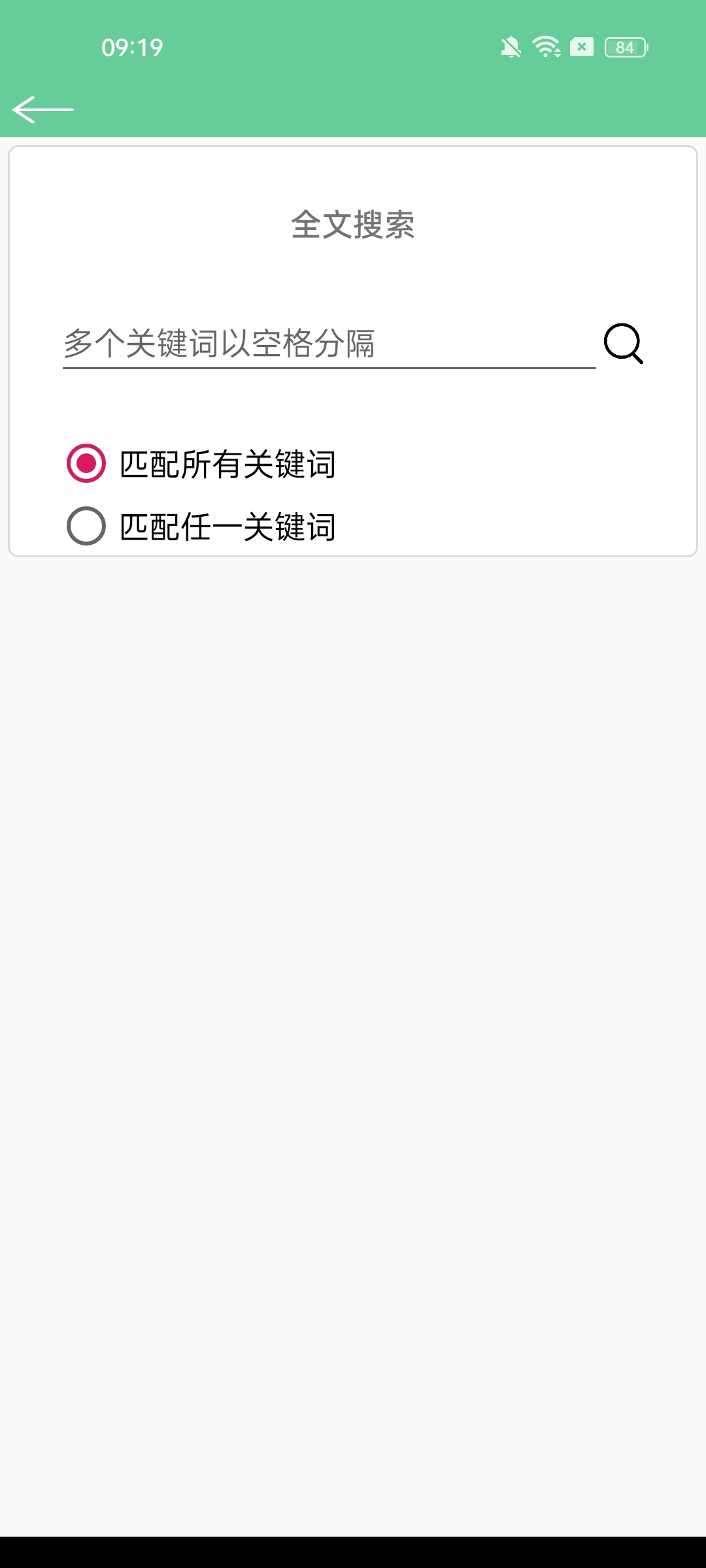706x1568 pixels.
Task: Click the 全文搜索 dialog title
Action: point(353,224)
